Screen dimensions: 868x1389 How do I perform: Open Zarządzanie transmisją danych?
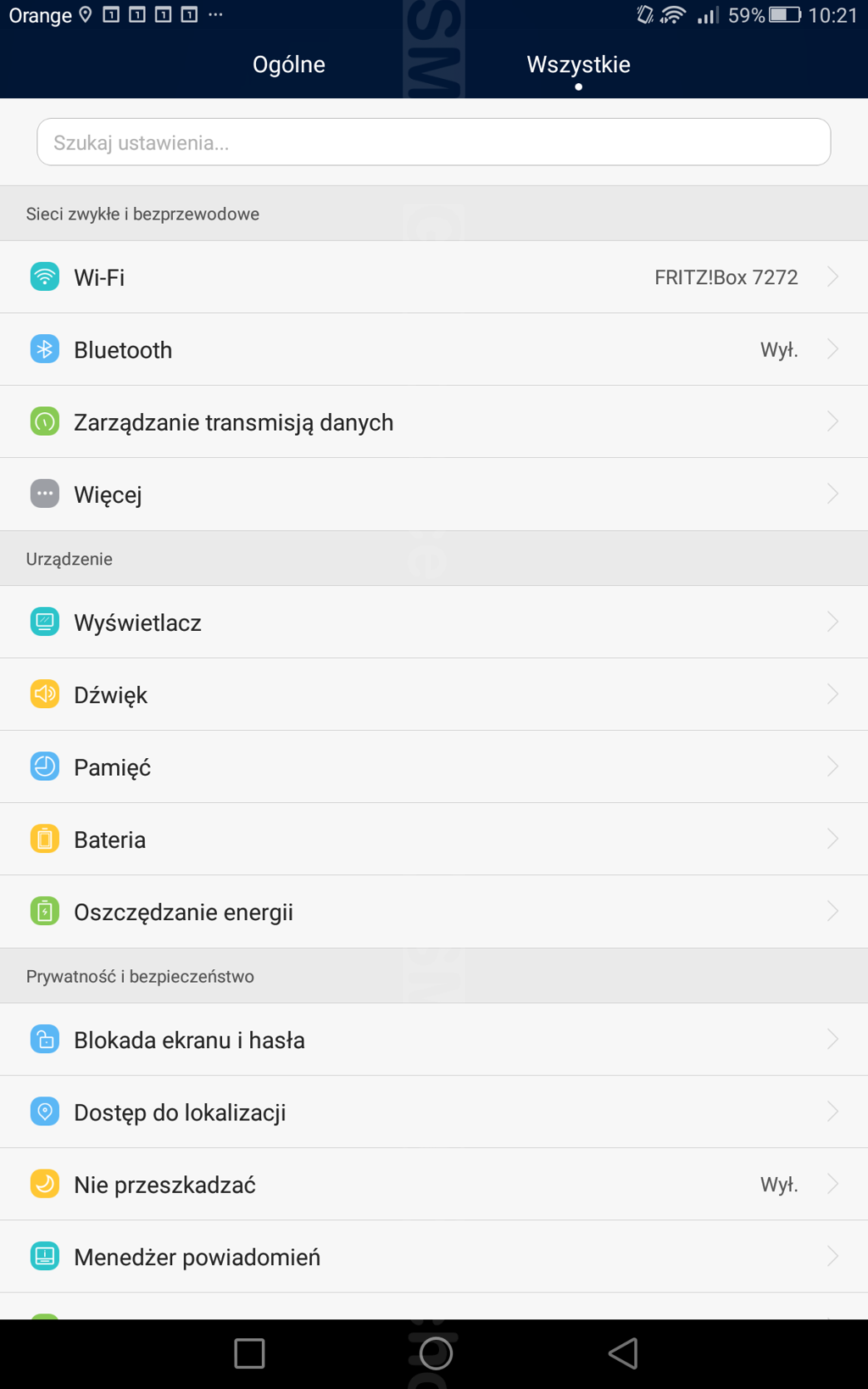433,422
